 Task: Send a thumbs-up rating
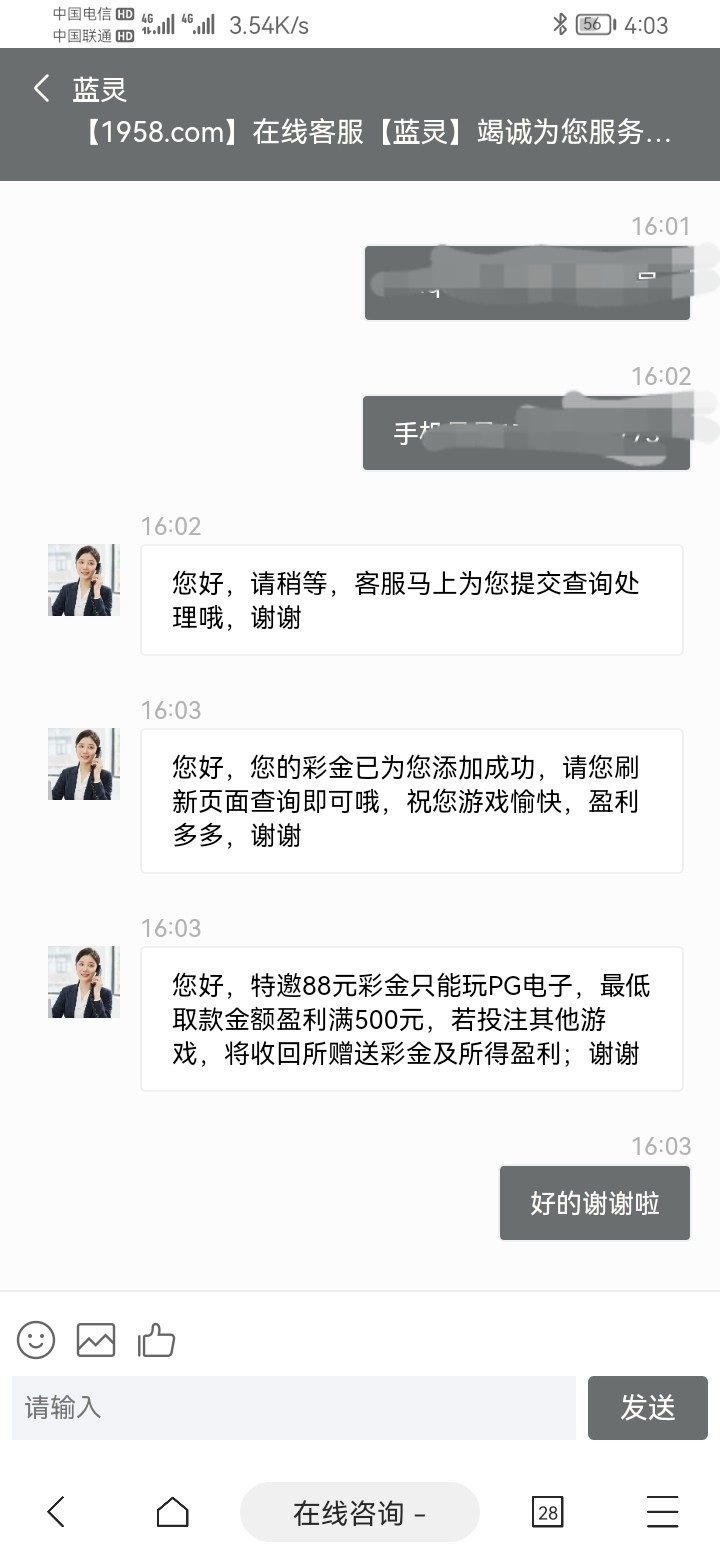coord(157,1340)
